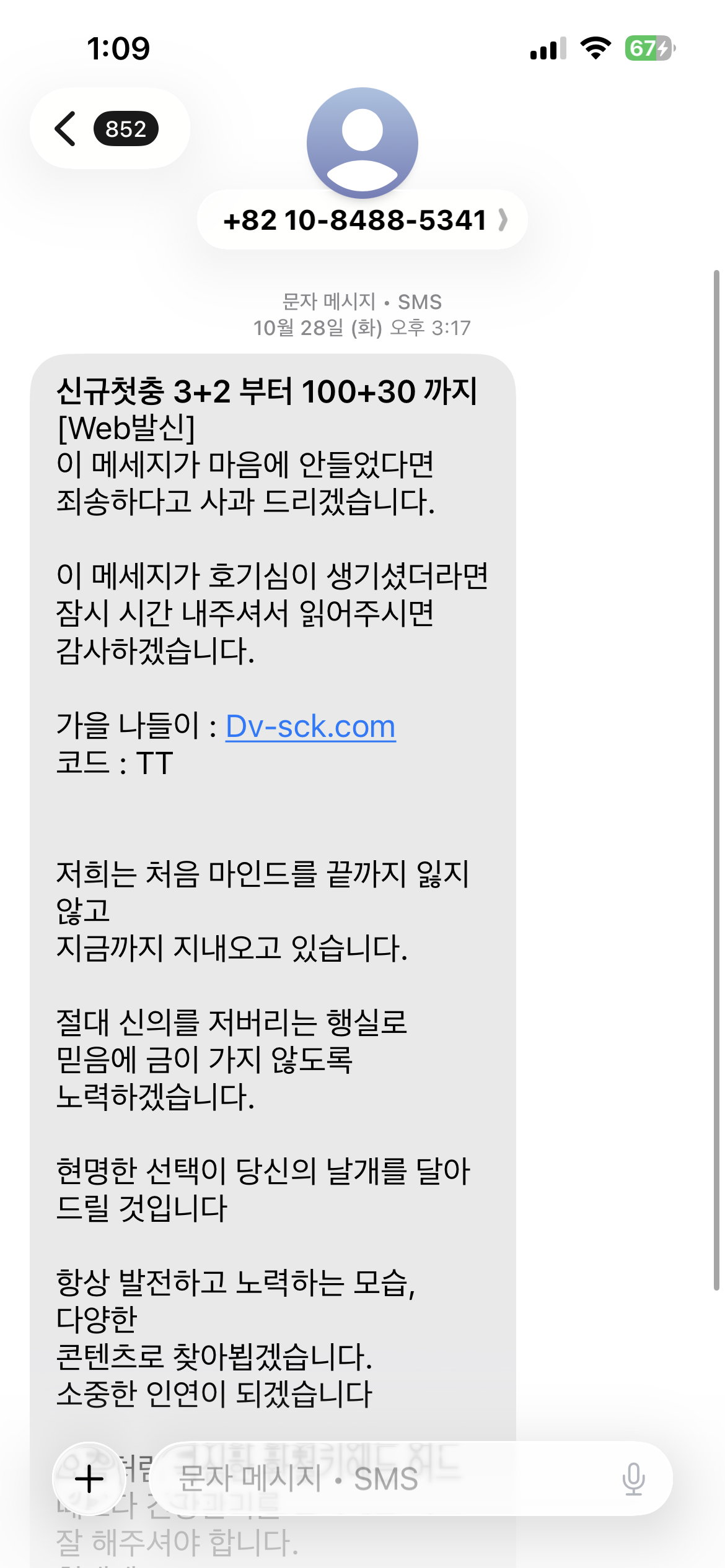
Task: Tap the contact profile avatar
Action: pyautogui.click(x=362, y=142)
